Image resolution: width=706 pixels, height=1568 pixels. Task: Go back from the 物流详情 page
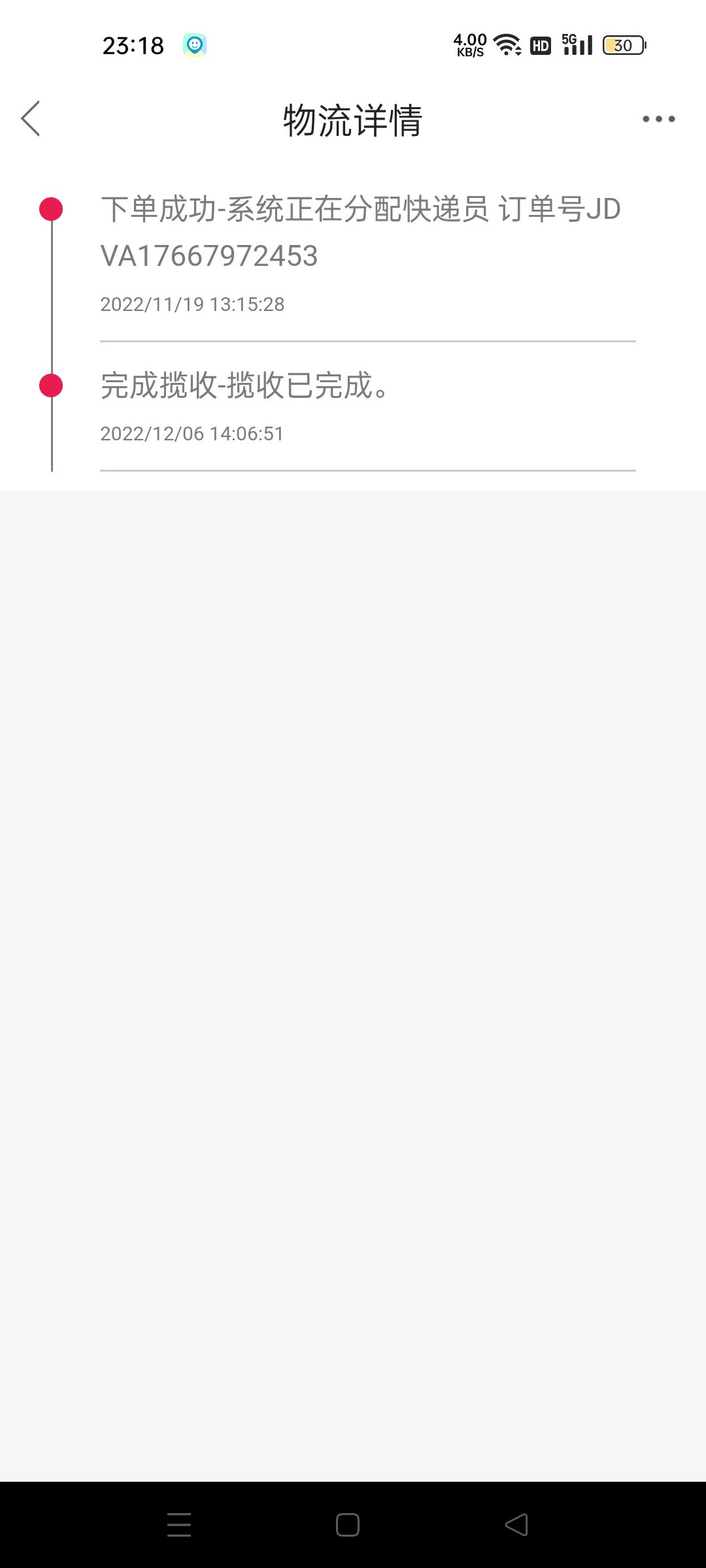coord(31,119)
